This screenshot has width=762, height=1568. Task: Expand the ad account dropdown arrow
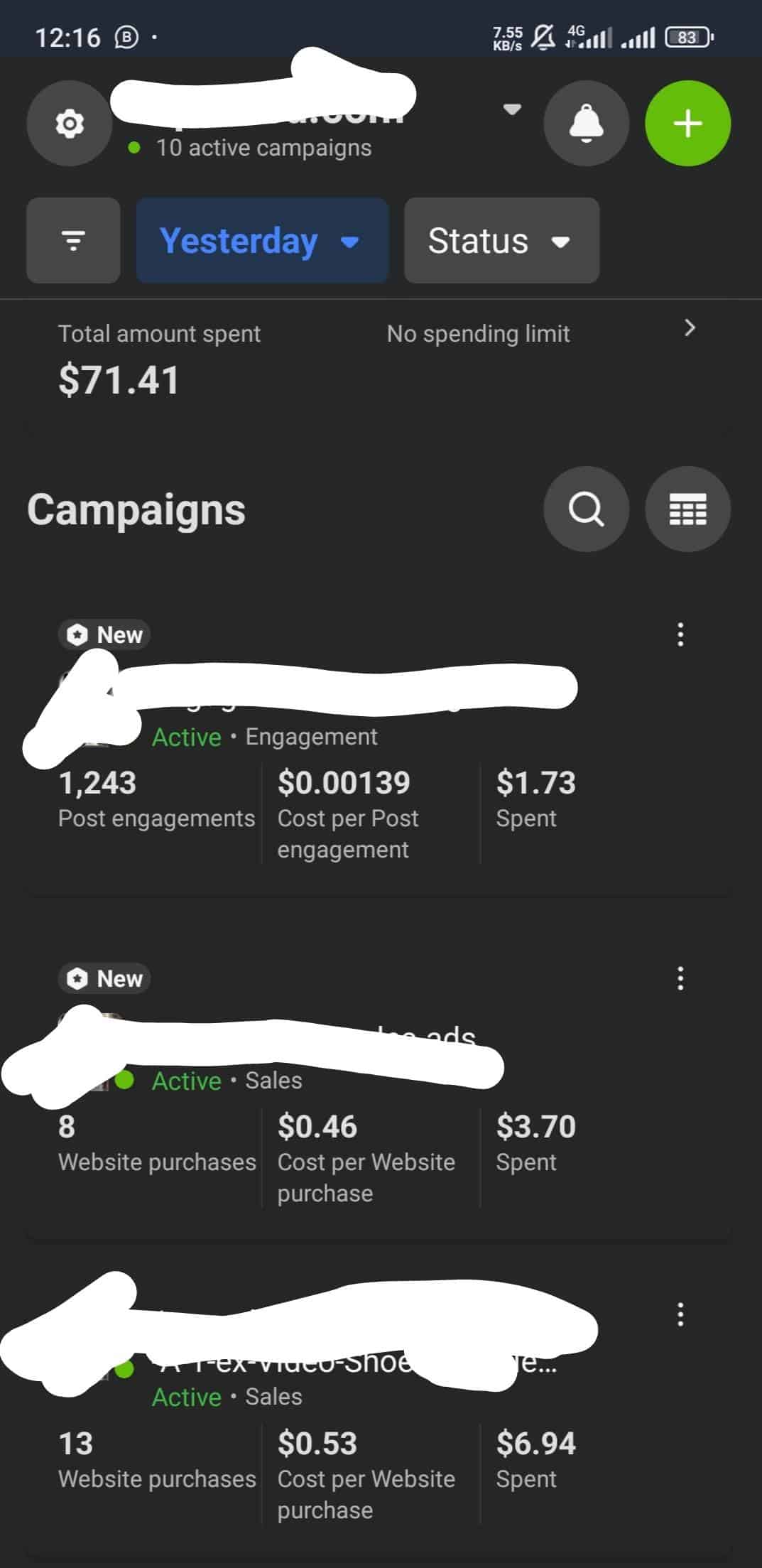tap(512, 109)
